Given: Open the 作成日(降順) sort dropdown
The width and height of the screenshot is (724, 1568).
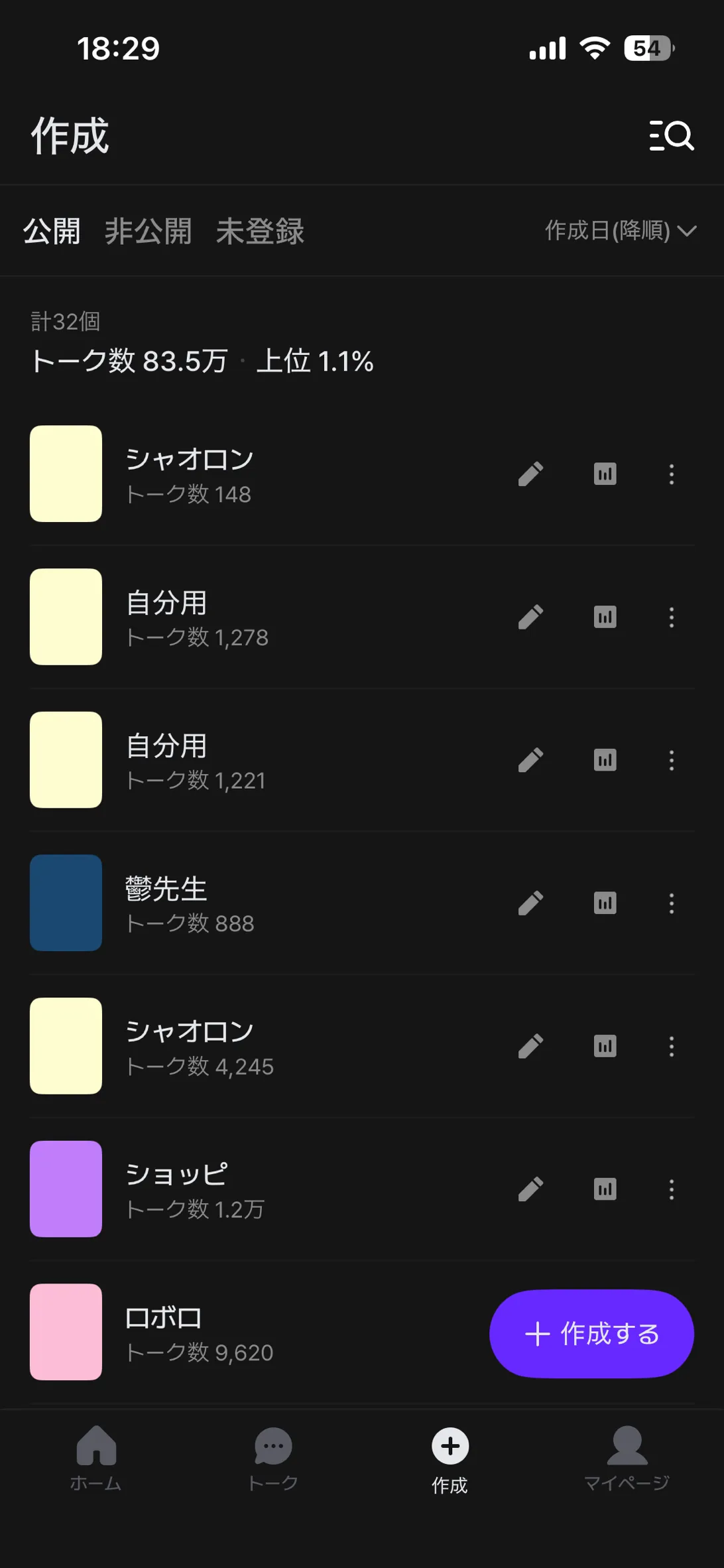Looking at the screenshot, I should (x=620, y=231).
